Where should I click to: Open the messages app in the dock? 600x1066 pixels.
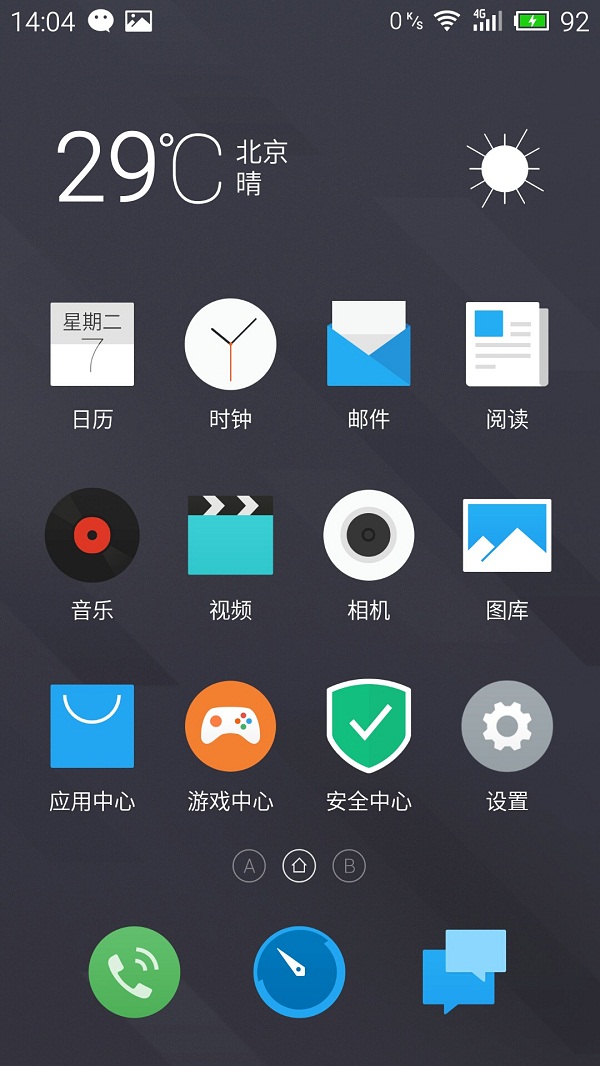pyautogui.click(x=465, y=972)
